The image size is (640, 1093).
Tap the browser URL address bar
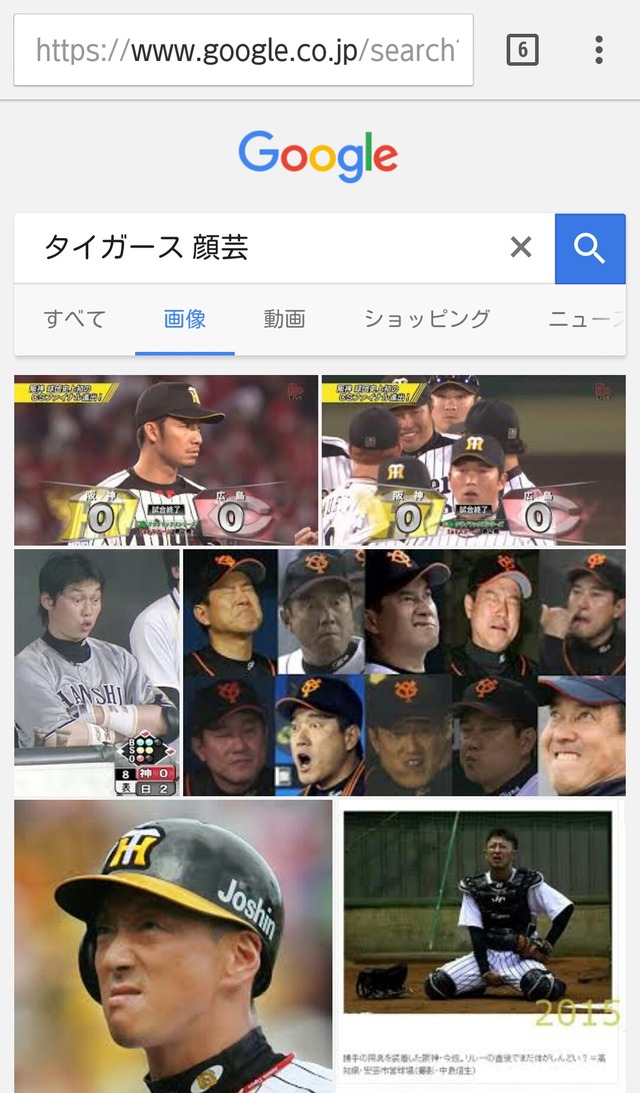pos(243,50)
